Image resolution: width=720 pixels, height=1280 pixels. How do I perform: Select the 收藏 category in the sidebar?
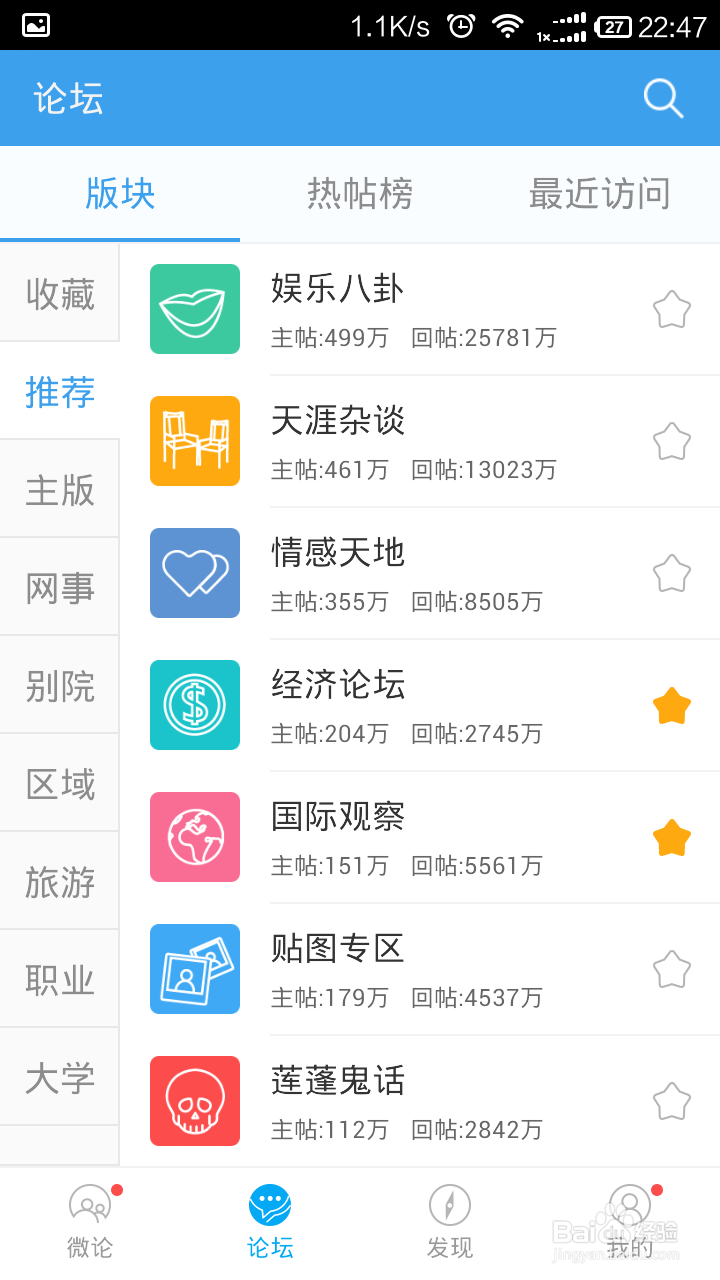[60, 294]
